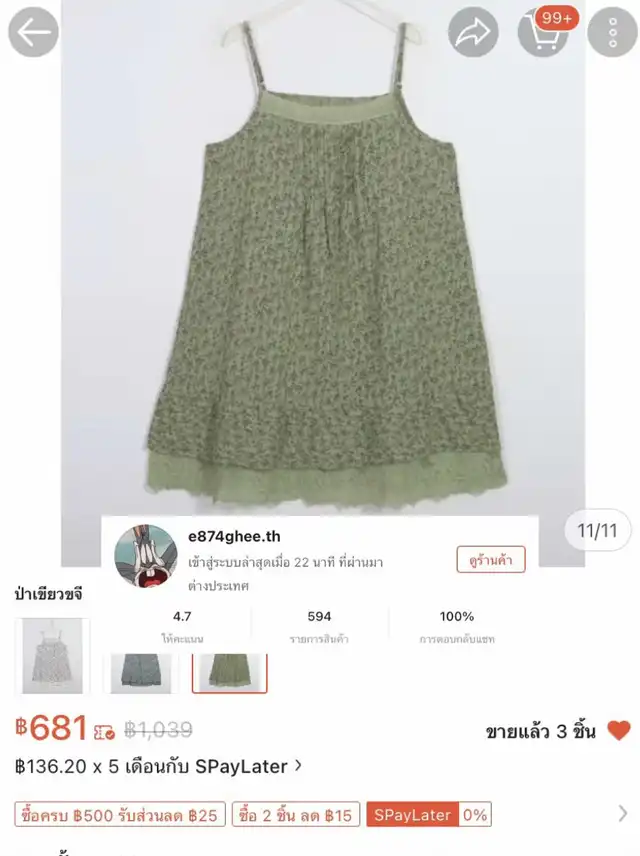The image size is (640, 856).
Task: Share this product
Action: pyautogui.click(x=473, y=33)
